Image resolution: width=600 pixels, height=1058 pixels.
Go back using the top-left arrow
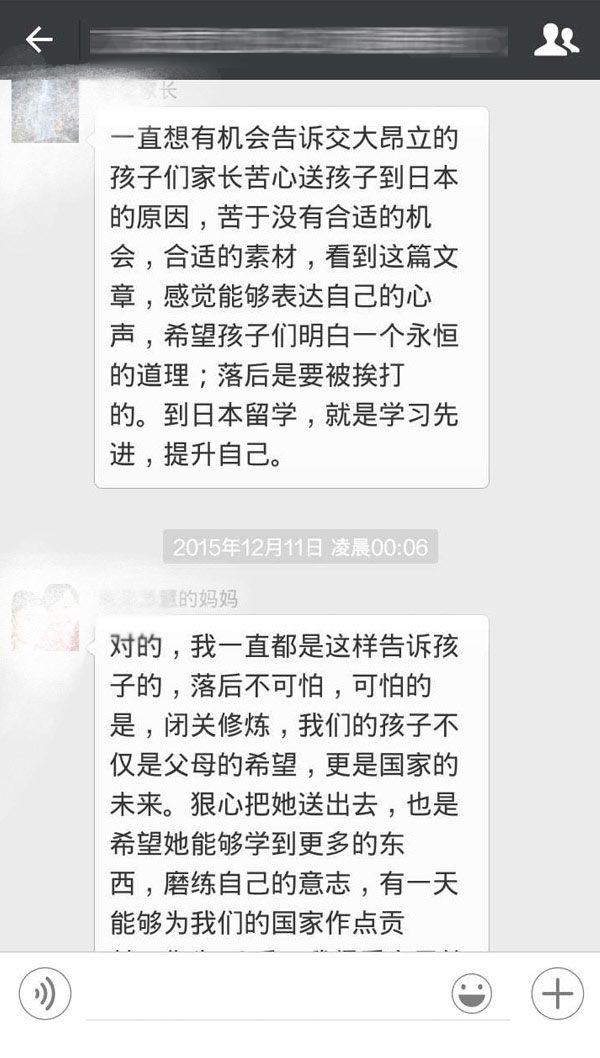point(39,40)
